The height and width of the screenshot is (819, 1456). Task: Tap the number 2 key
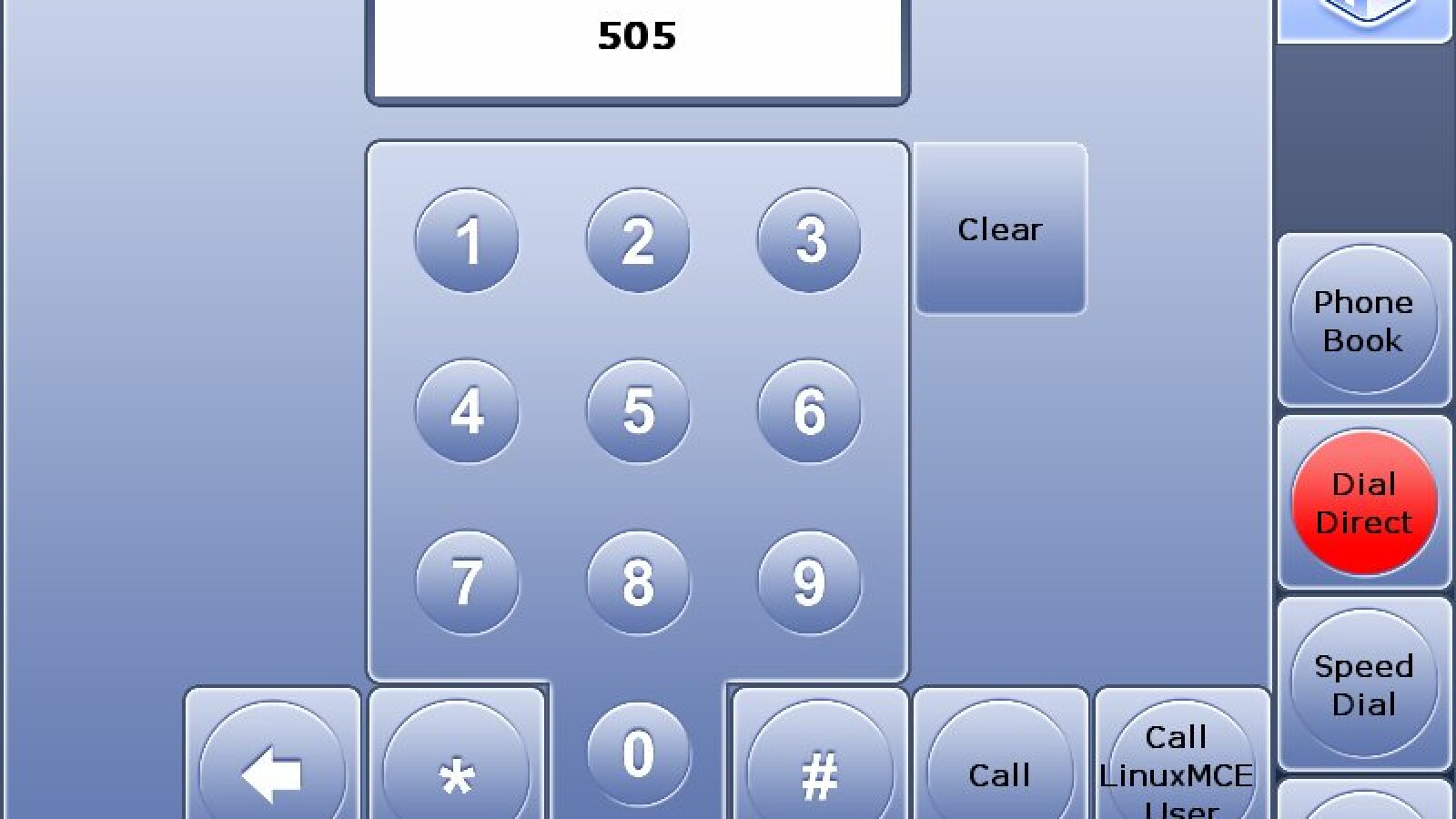coord(638,240)
